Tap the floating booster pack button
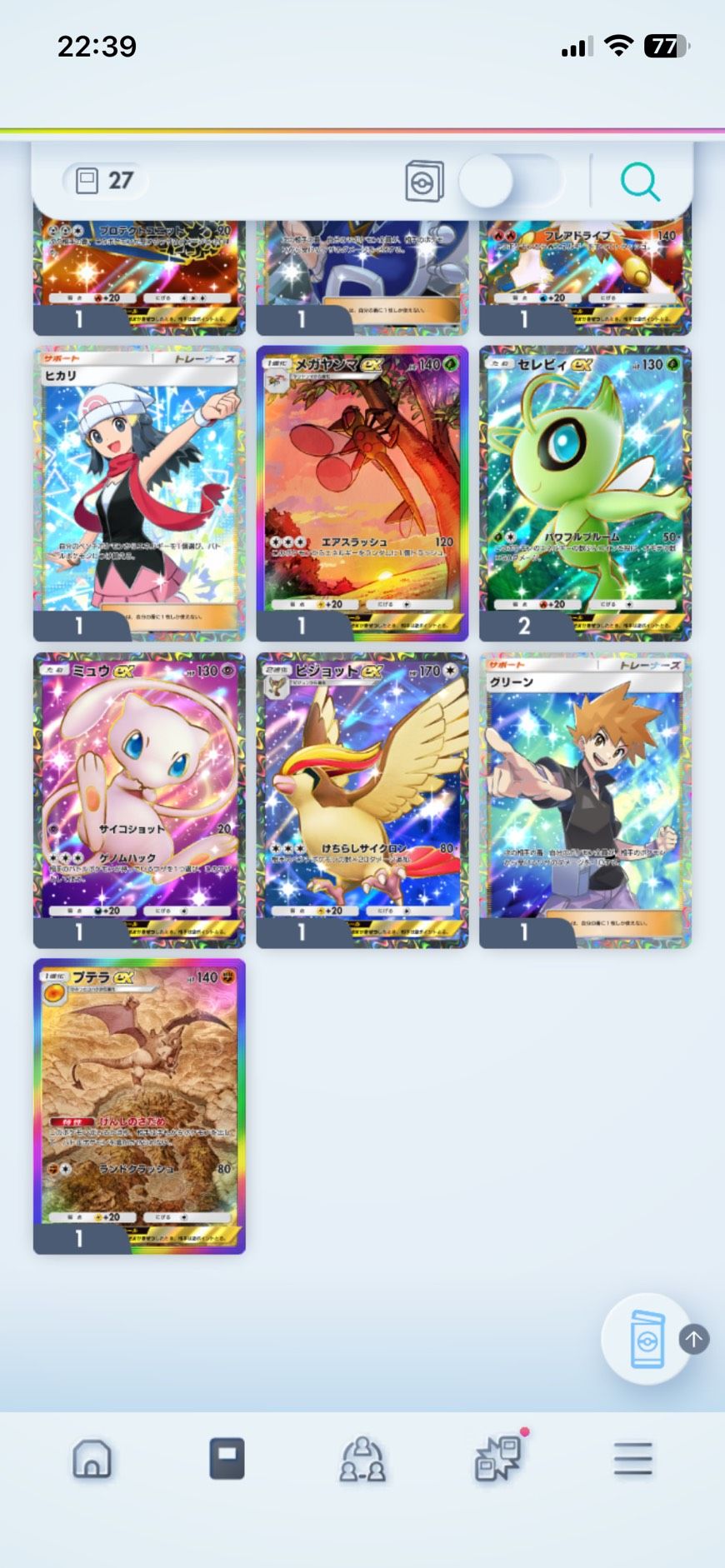725x1568 pixels. [x=647, y=1339]
